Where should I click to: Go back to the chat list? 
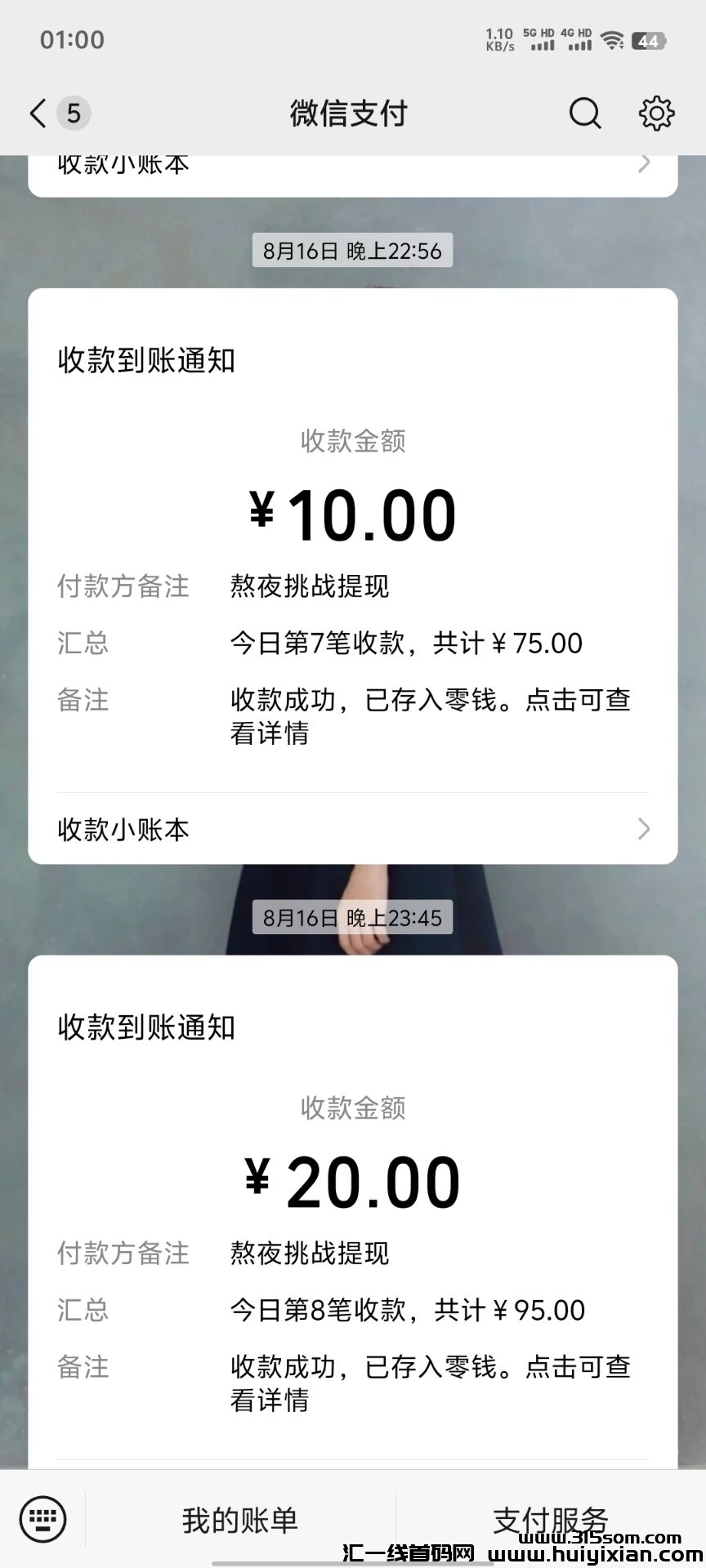[38, 114]
